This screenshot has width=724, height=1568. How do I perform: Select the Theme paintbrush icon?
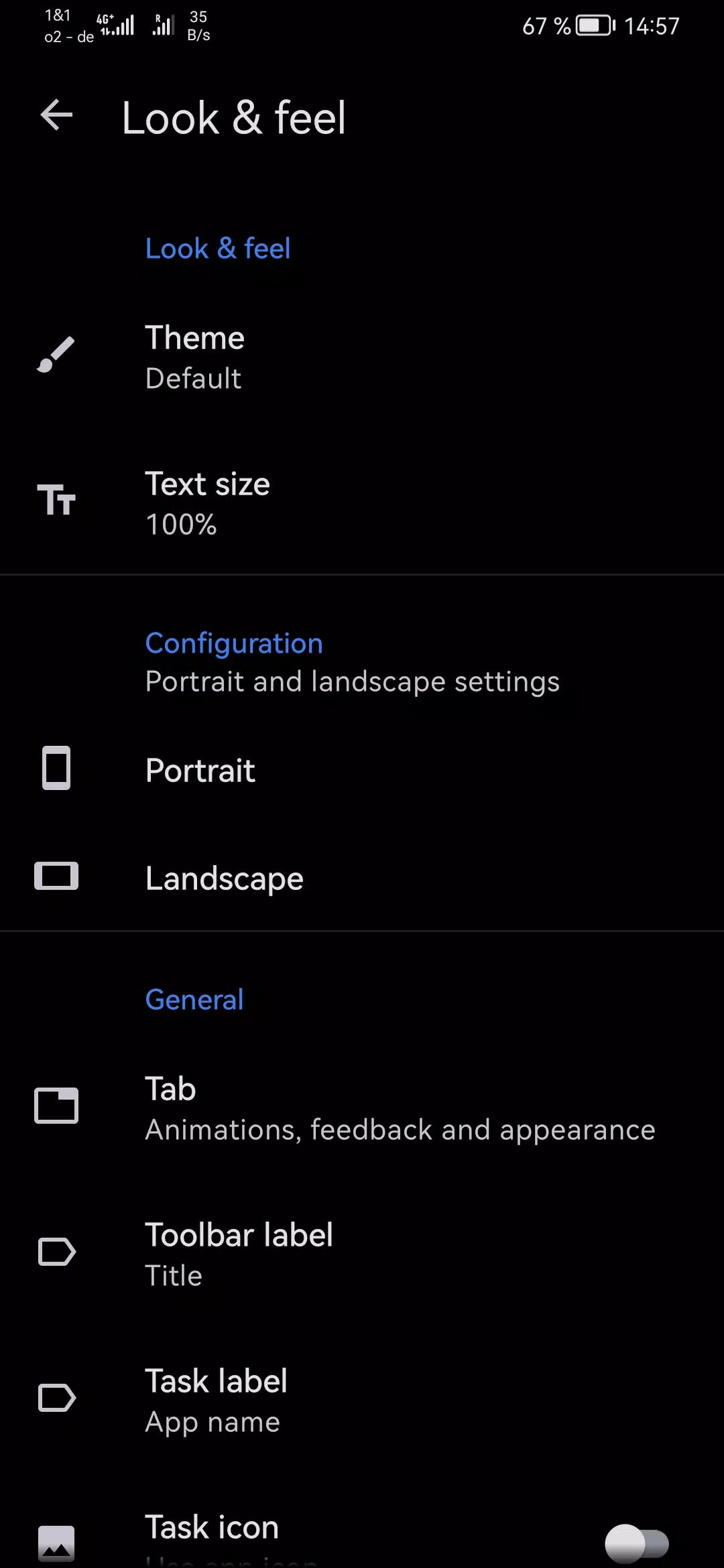click(x=56, y=353)
